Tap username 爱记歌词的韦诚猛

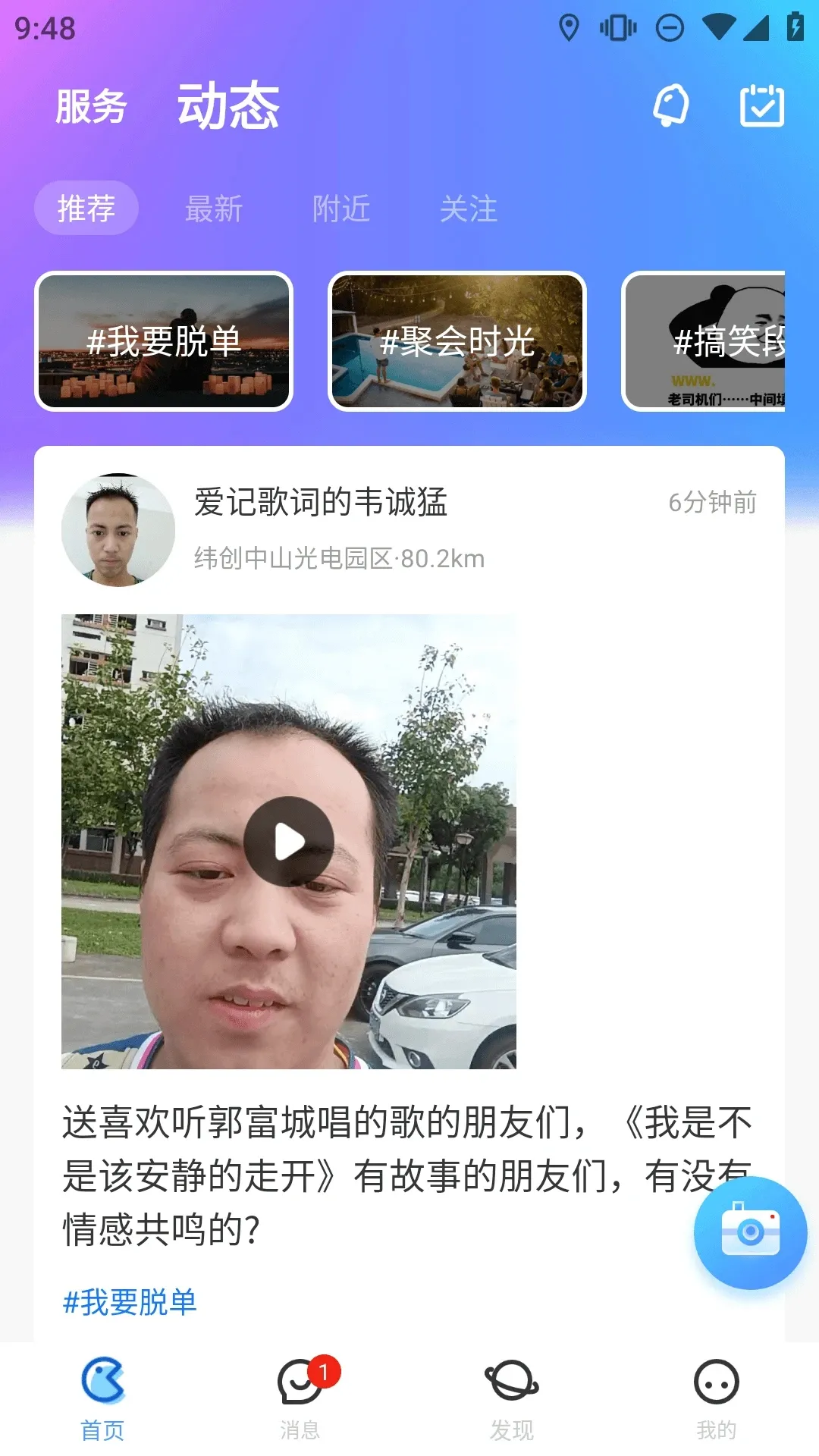(x=319, y=501)
